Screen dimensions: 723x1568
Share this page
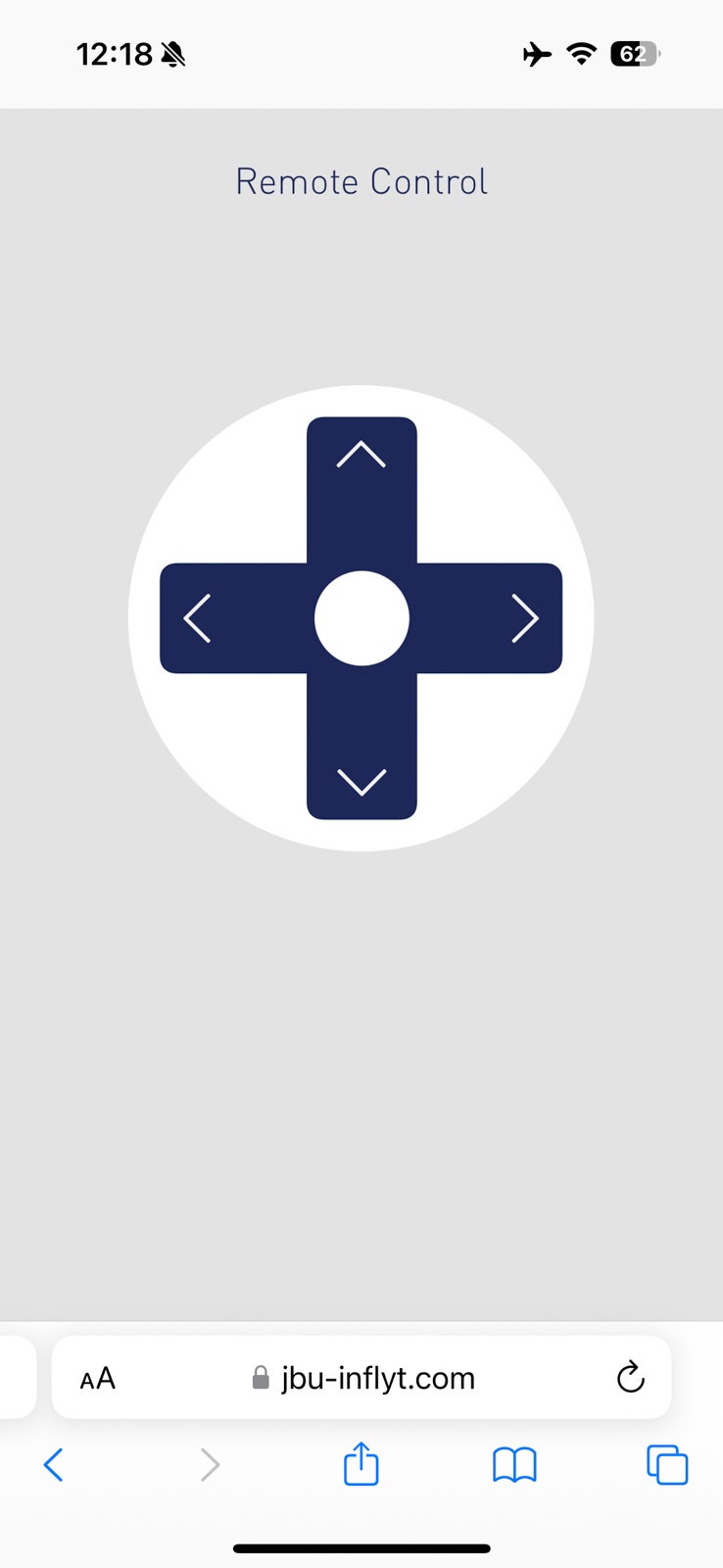[x=361, y=1465]
